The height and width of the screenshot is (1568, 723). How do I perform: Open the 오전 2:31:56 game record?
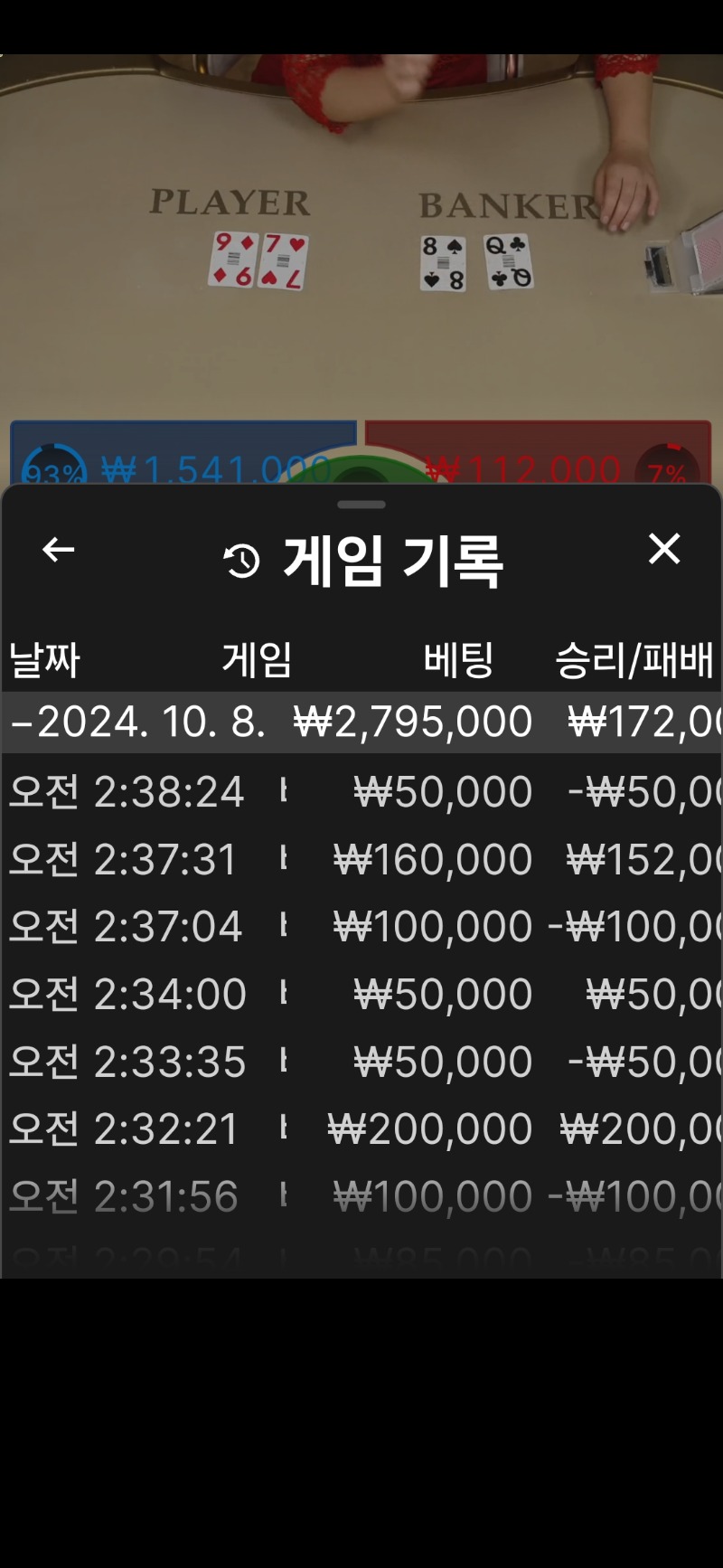click(361, 1197)
